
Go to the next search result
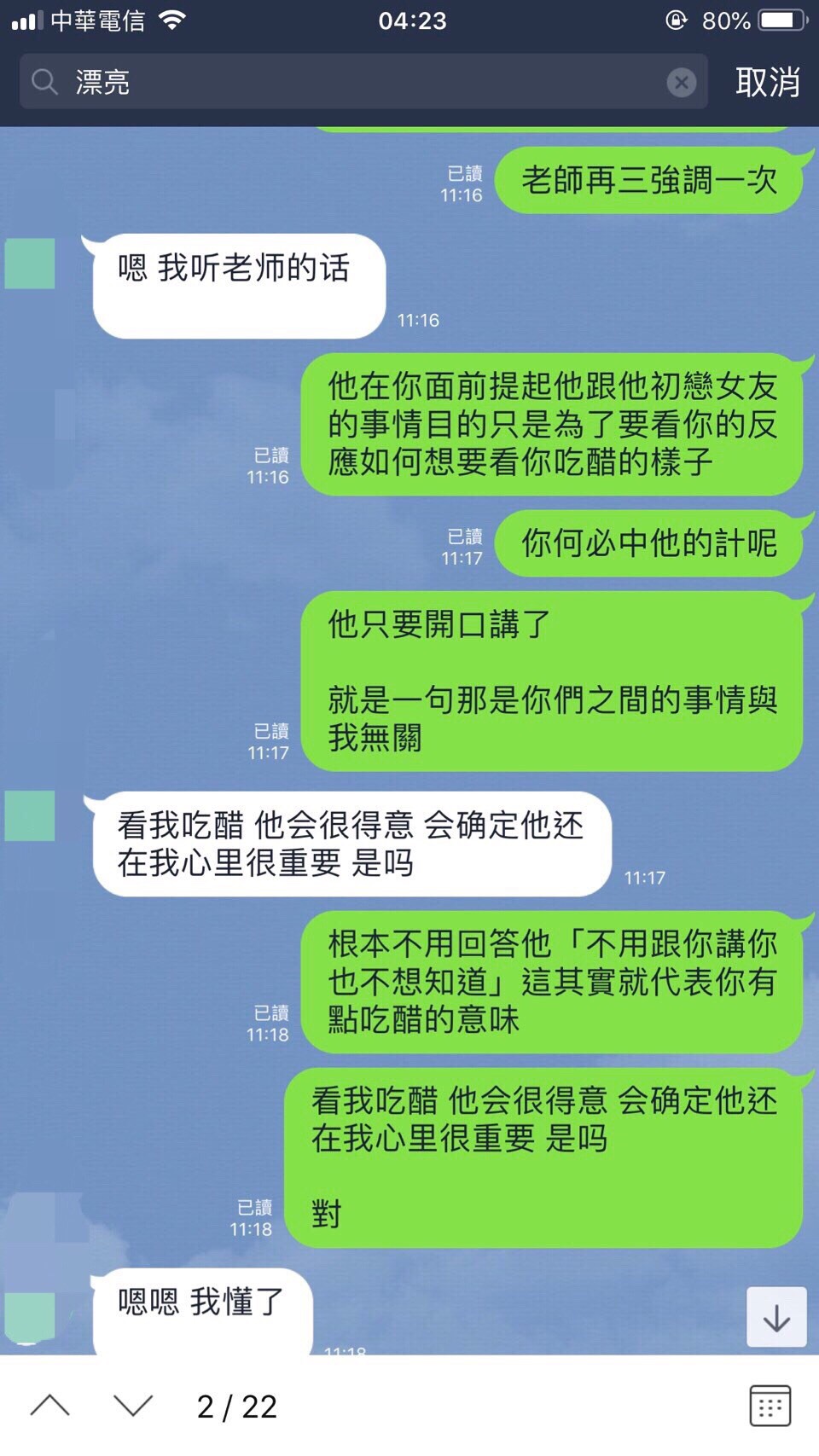point(133,1406)
